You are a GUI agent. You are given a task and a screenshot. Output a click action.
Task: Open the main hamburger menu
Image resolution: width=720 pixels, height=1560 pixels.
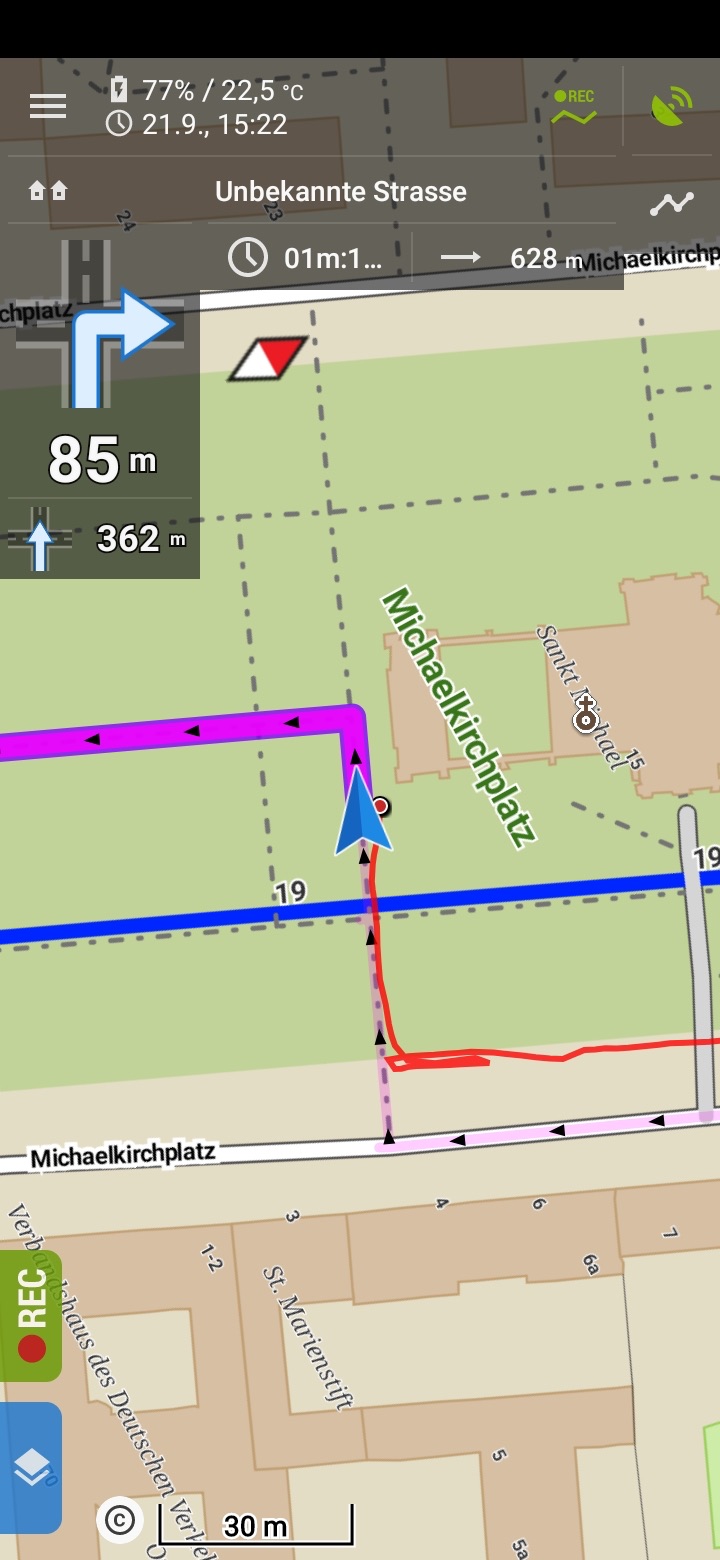pyautogui.click(x=47, y=107)
